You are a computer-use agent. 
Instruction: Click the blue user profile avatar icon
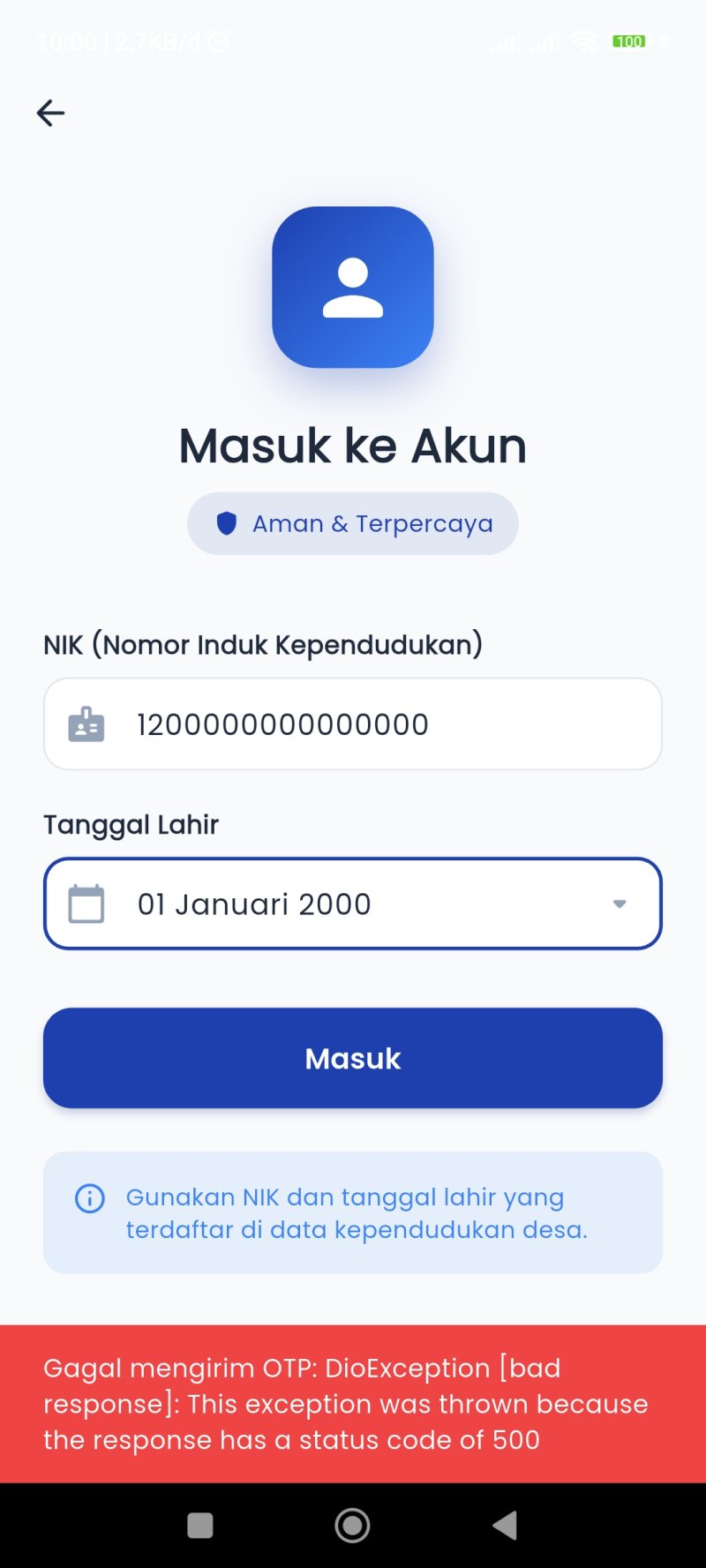coord(353,289)
